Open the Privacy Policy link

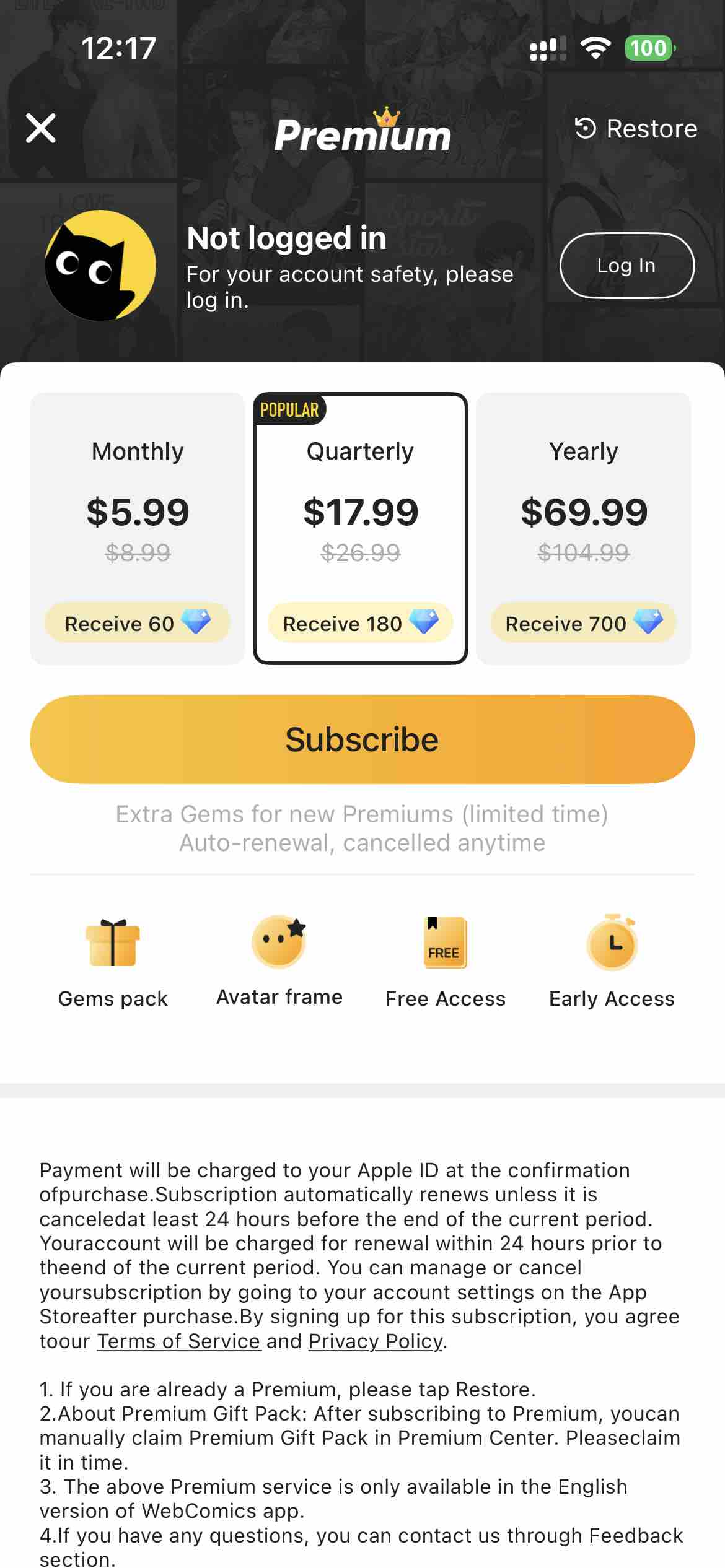click(376, 1341)
